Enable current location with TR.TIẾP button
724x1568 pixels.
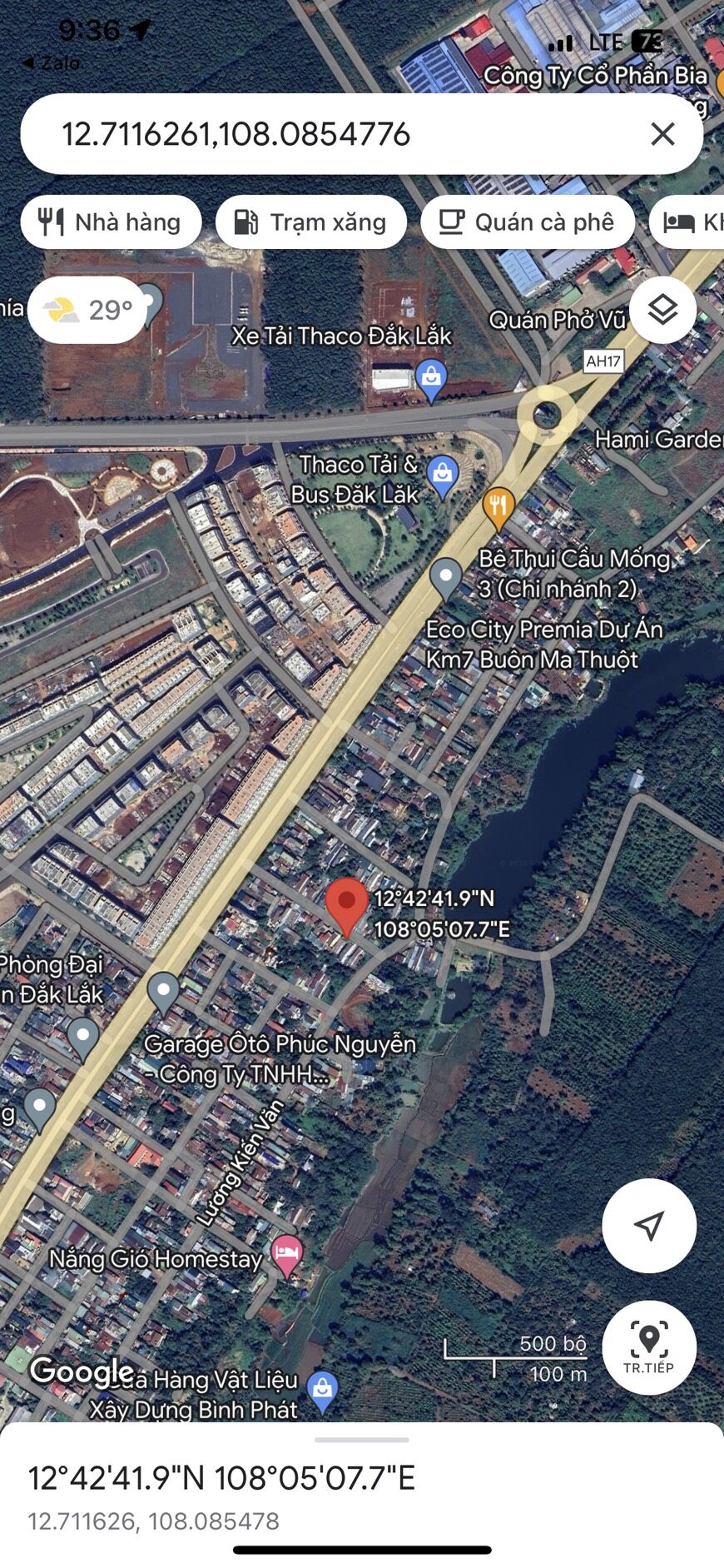649,1346
